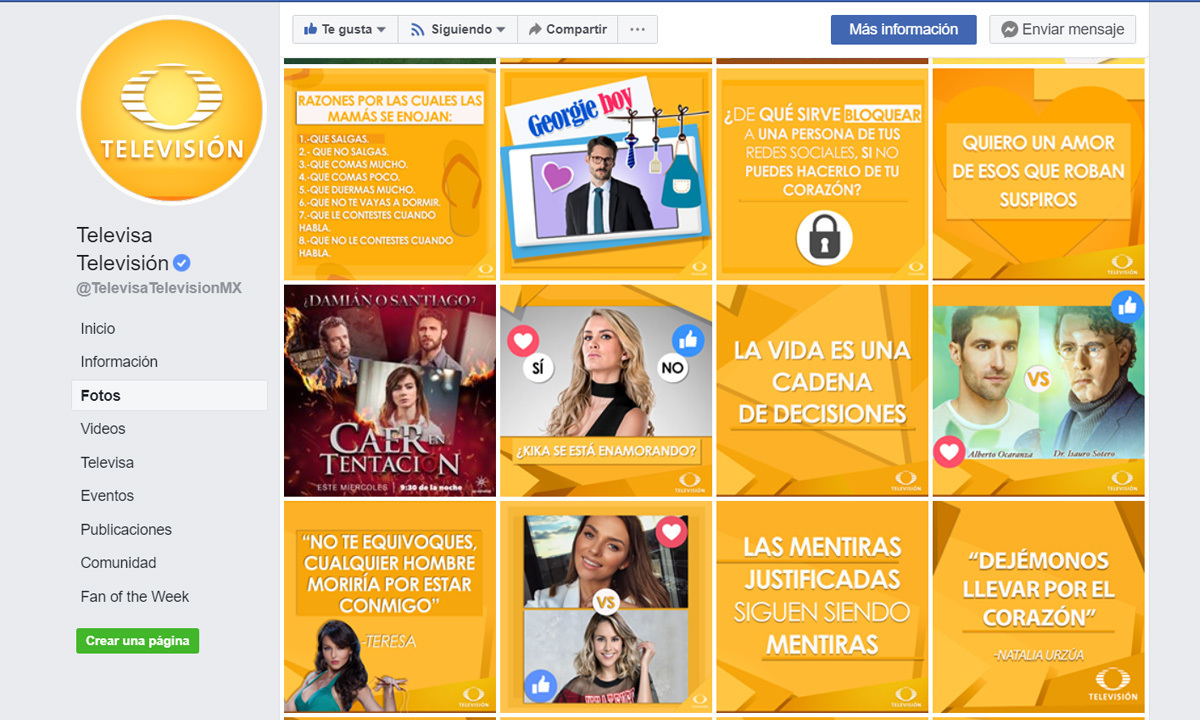Open the Comunidad section
The image size is (1200, 720).
pyautogui.click(x=118, y=563)
